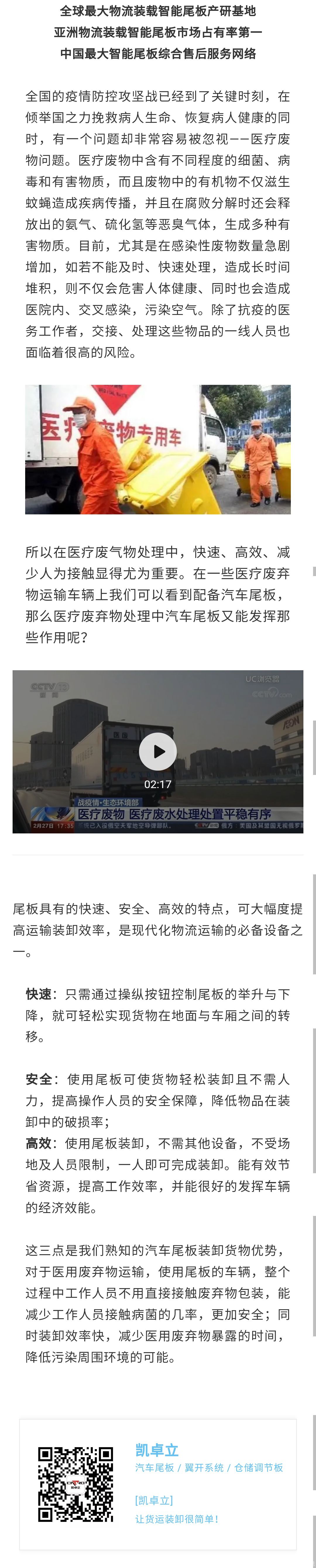This screenshot has width=316, height=1568.
Task: Play the medical waste news video
Action: 158,751
